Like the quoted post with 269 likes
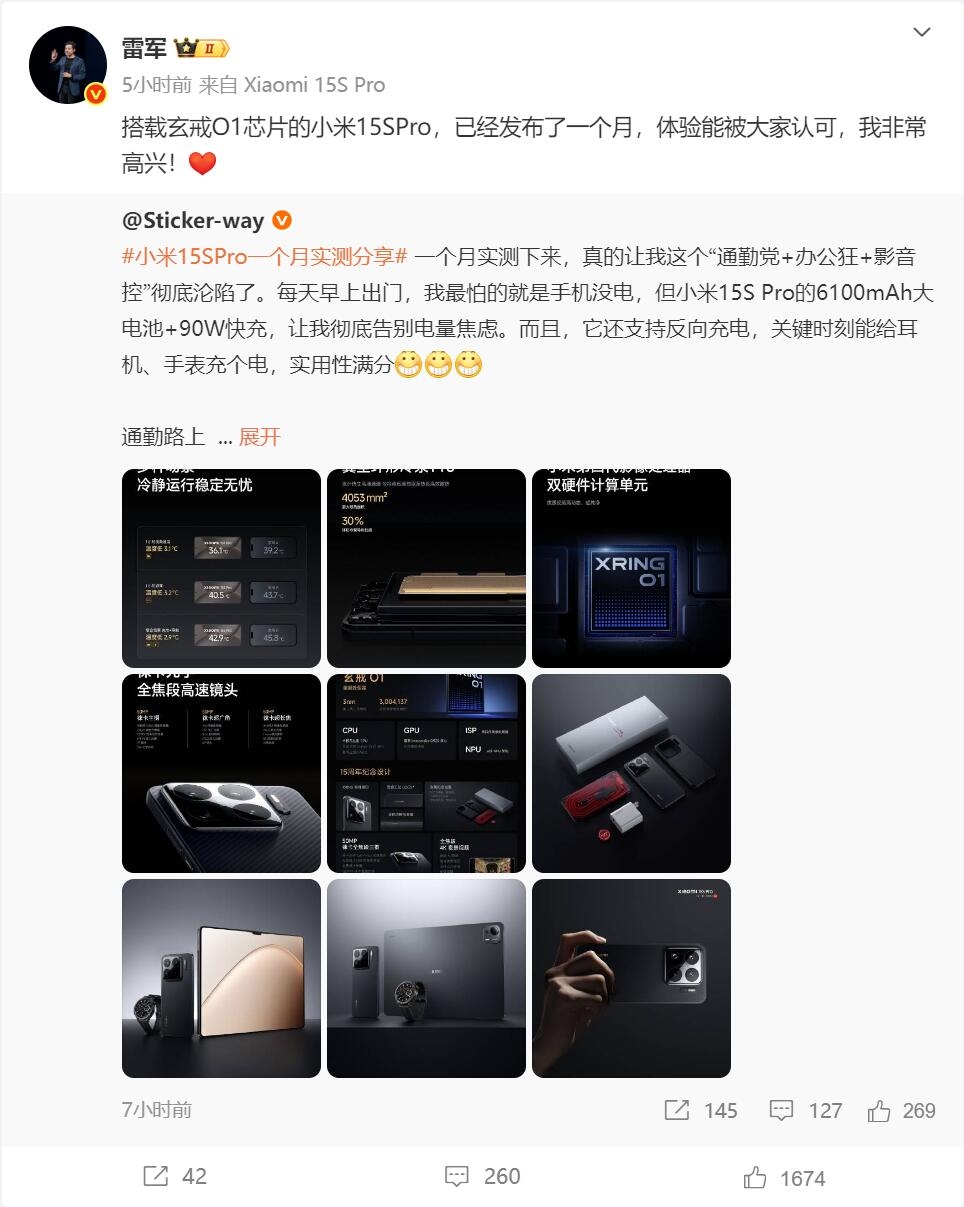The width and height of the screenshot is (964, 1207). pos(901,1110)
